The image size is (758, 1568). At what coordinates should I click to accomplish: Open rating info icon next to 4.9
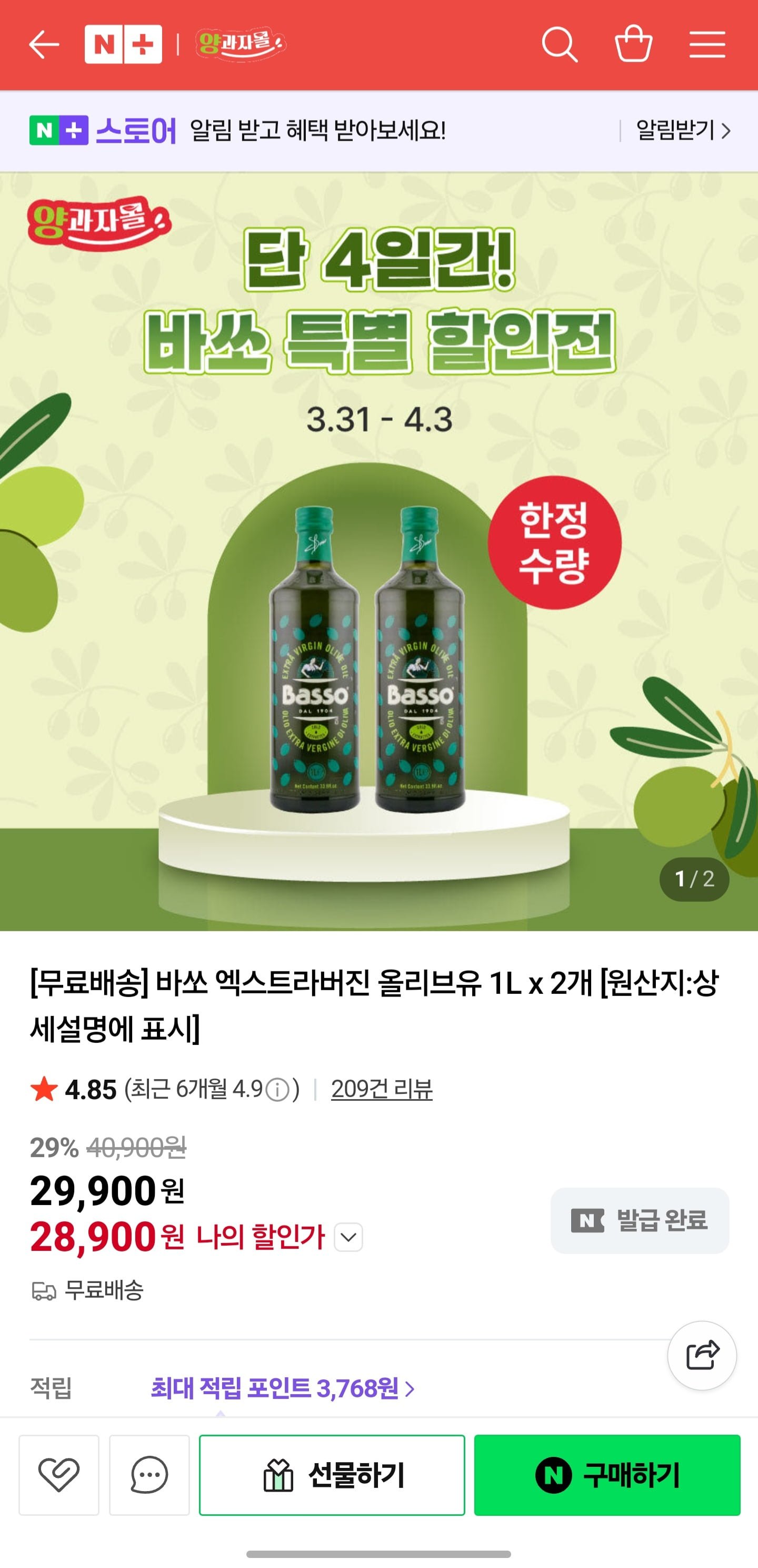point(278,1090)
